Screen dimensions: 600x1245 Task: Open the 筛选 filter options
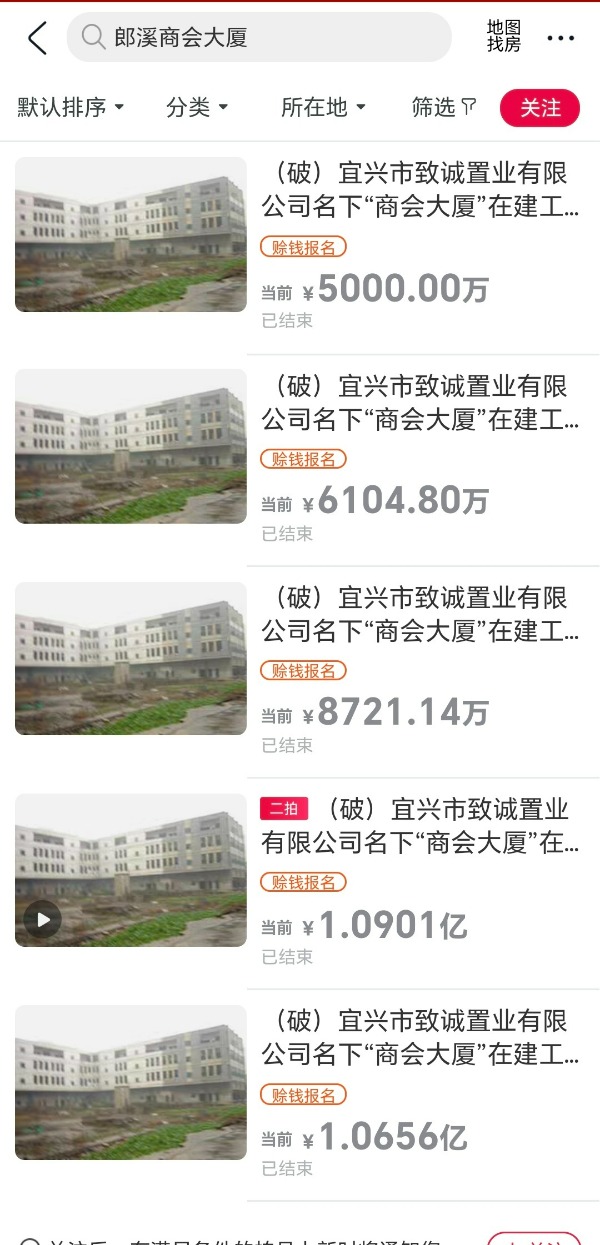pyautogui.click(x=444, y=107)
